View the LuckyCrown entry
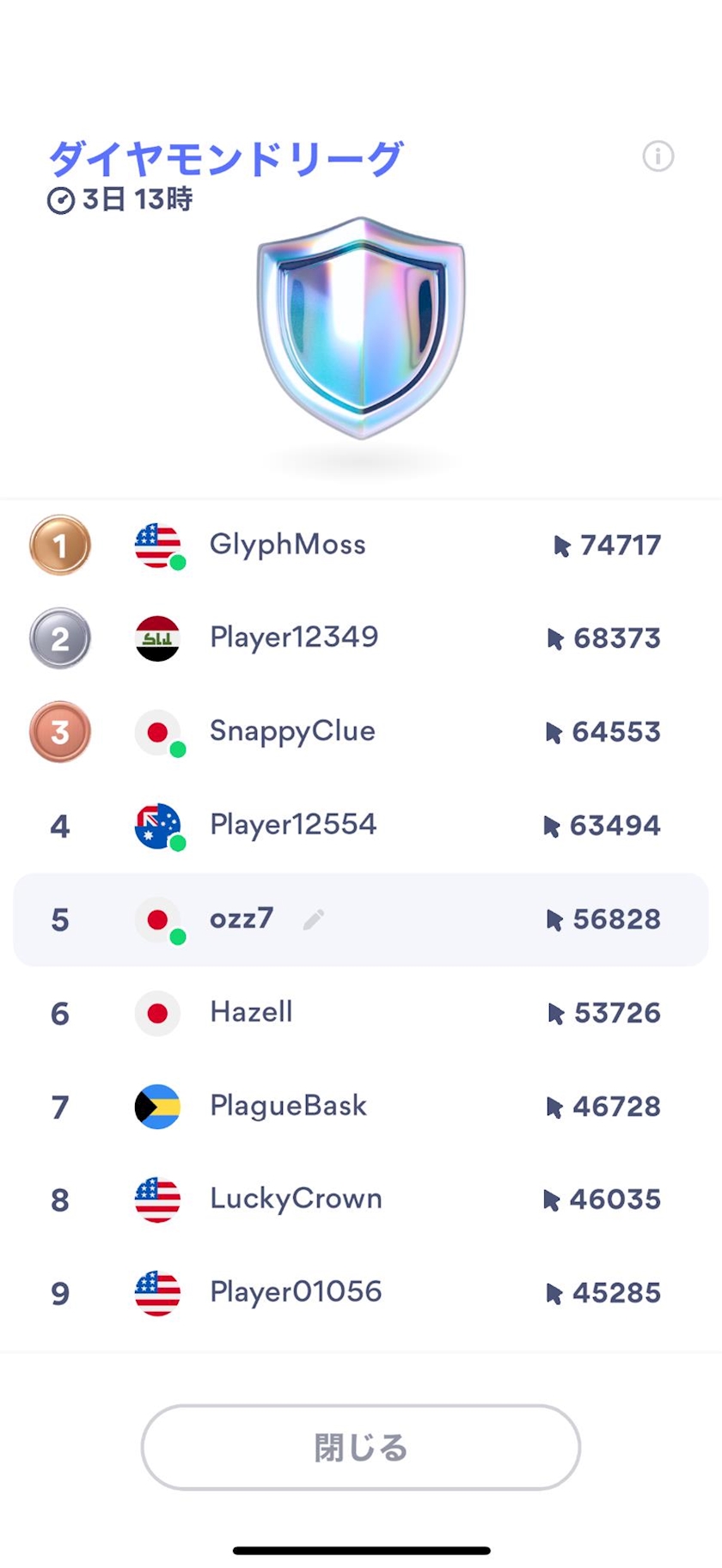722x1568 pixels. click(x=361, y=1199)
